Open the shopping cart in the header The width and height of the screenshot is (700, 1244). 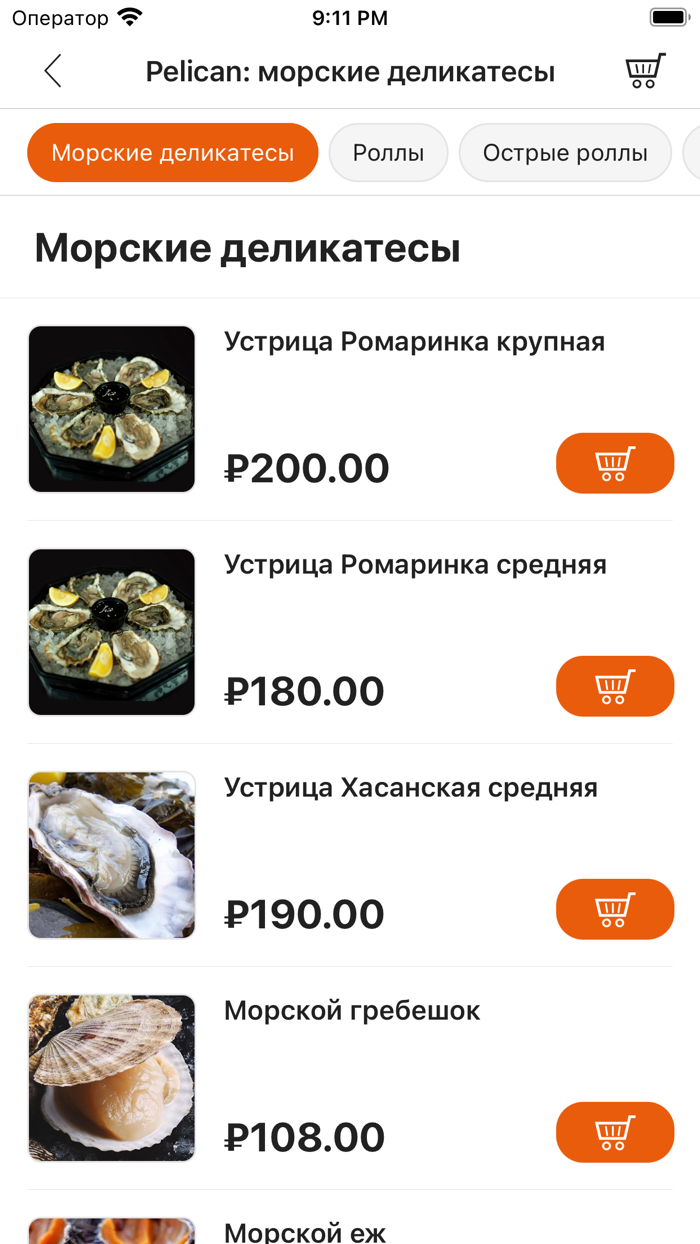point(645,72)
